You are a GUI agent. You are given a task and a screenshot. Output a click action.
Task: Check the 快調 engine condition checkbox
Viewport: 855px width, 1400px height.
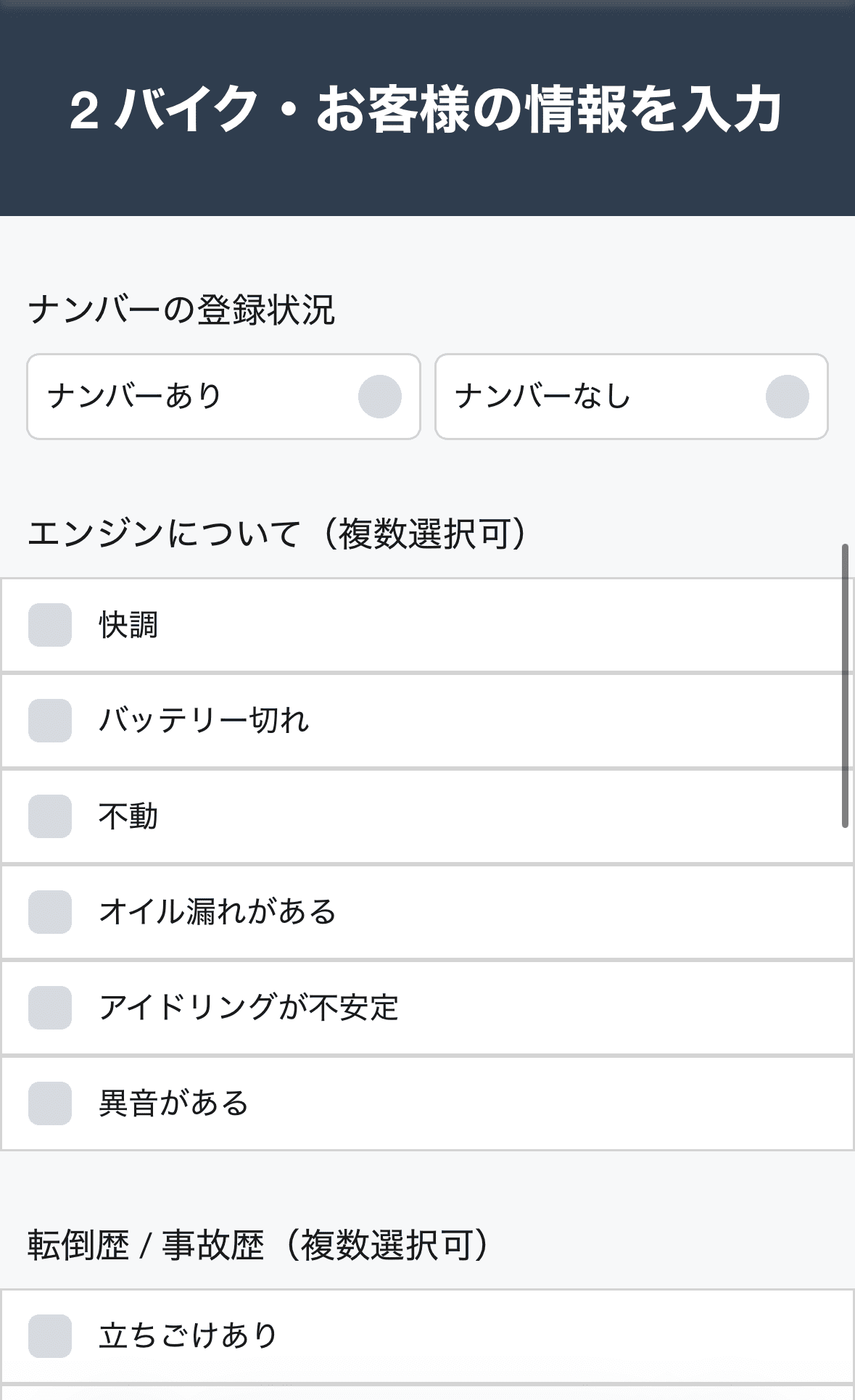click(49, 624)
